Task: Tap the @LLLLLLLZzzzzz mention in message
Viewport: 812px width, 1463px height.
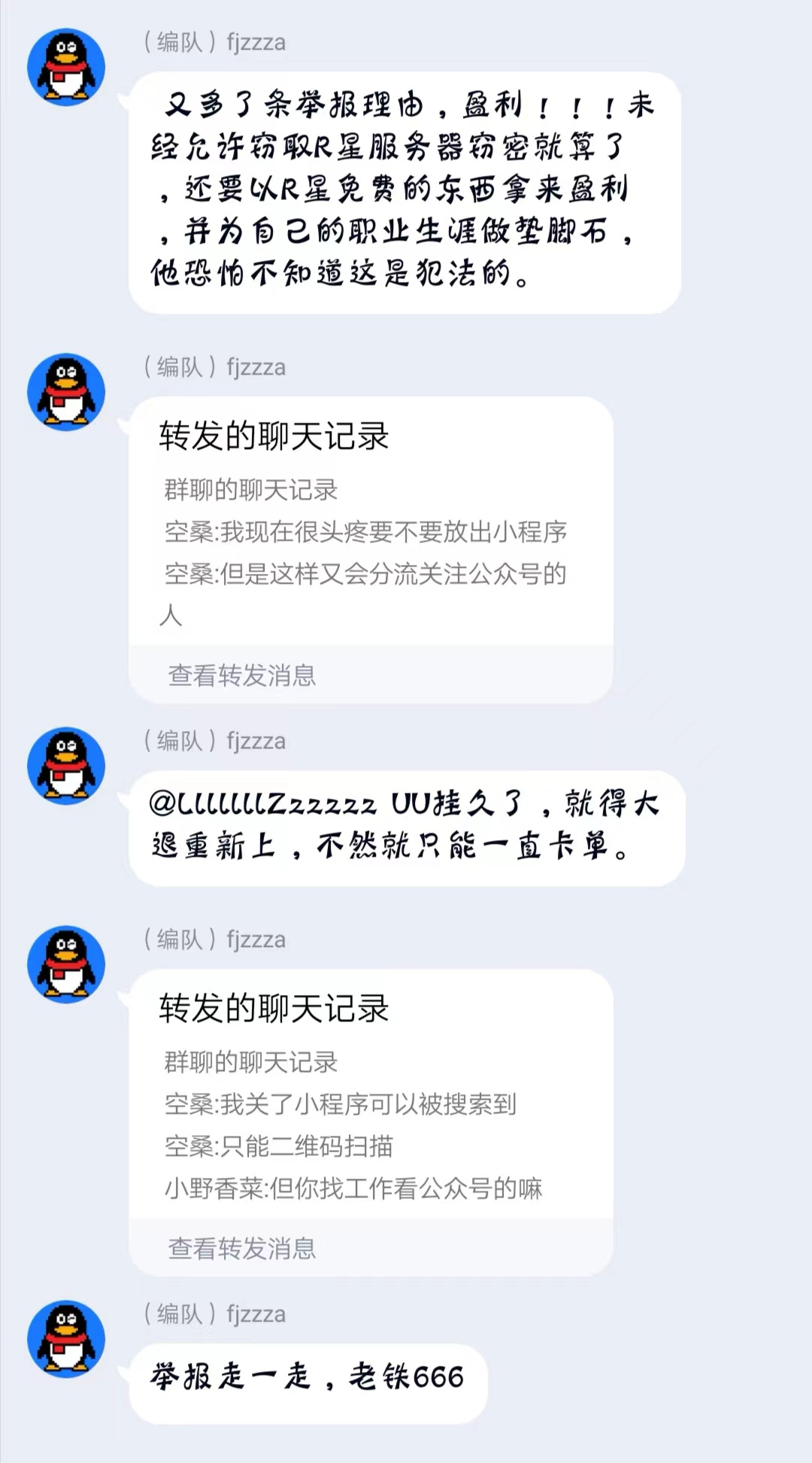Action: click(x=262, y=805)
